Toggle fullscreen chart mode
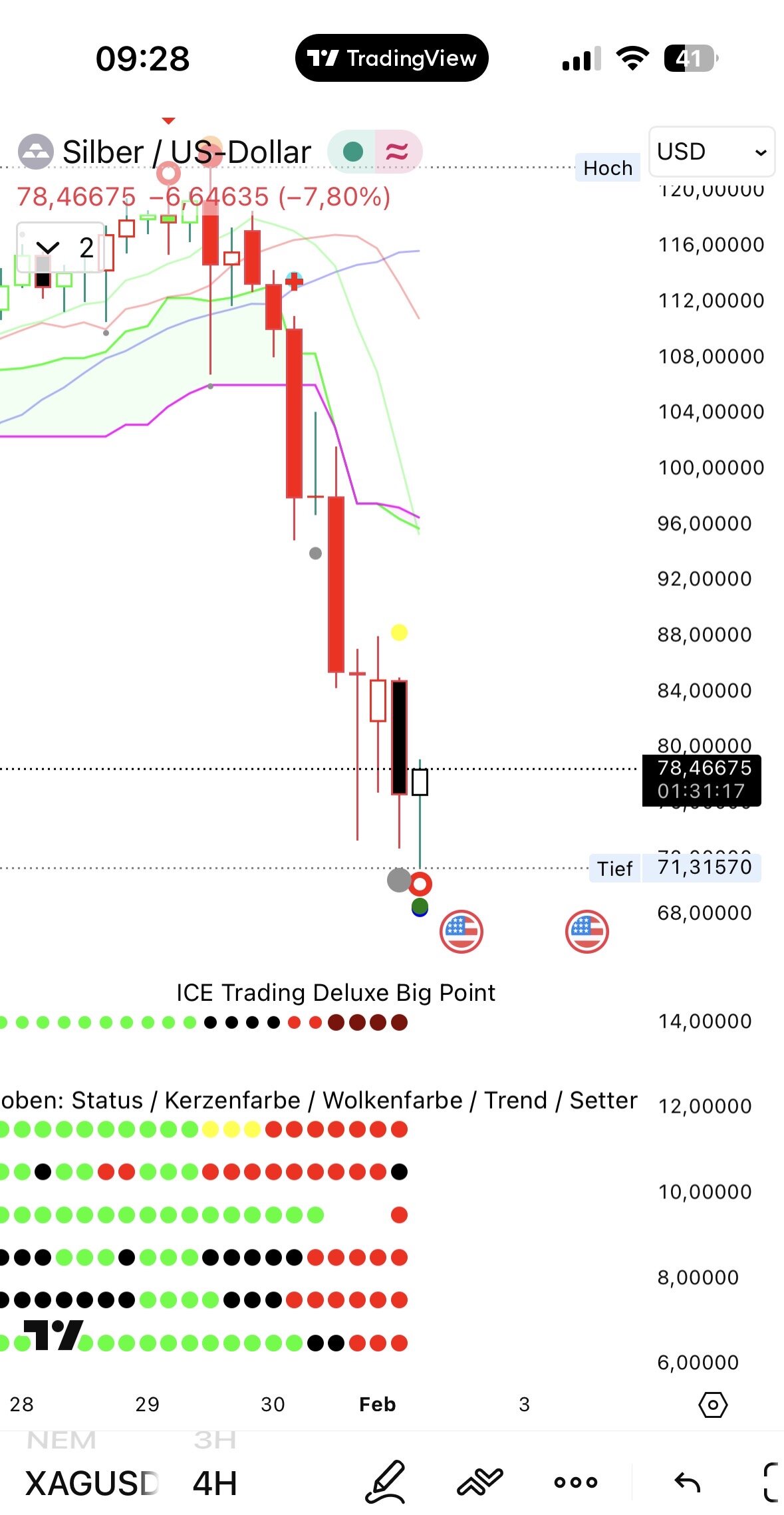 [x=771, y=1482]
